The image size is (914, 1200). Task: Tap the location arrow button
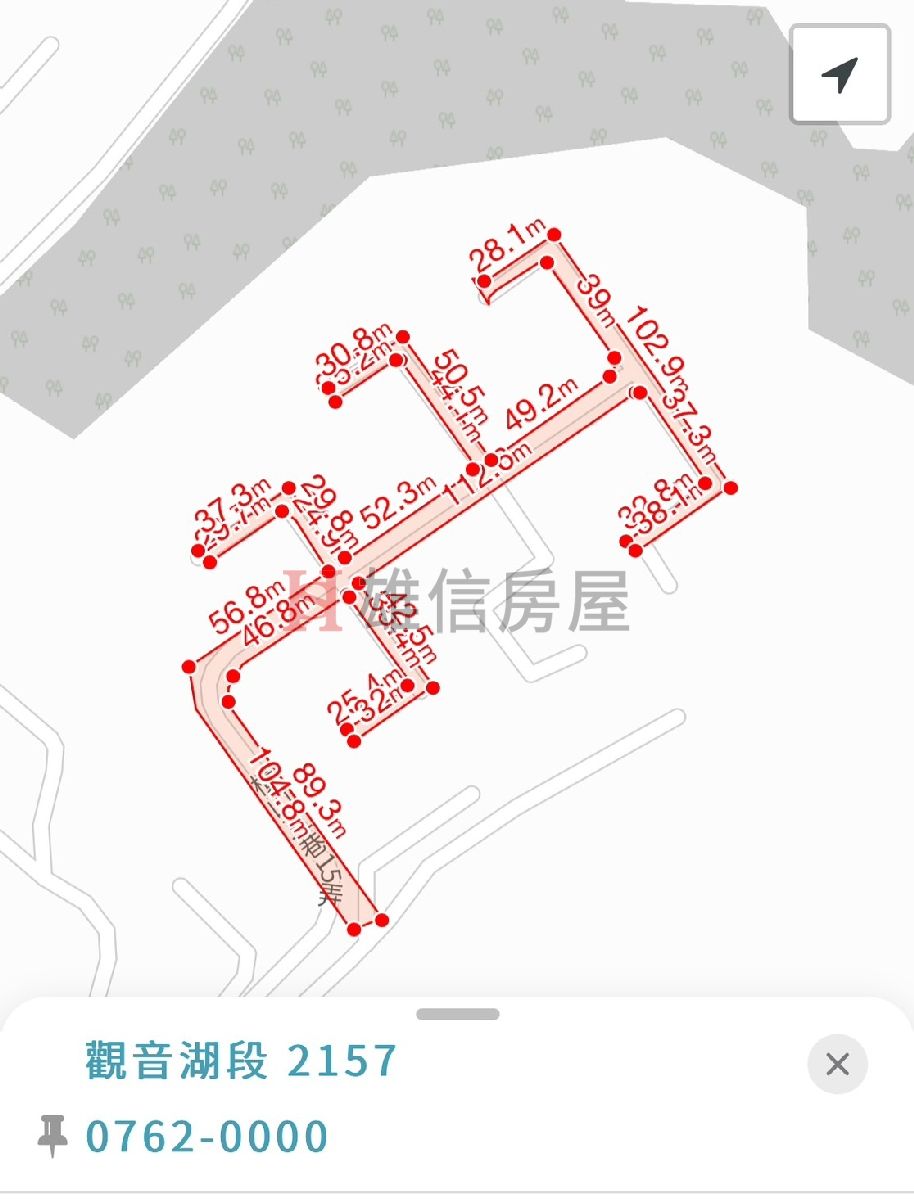click(840, 75)
